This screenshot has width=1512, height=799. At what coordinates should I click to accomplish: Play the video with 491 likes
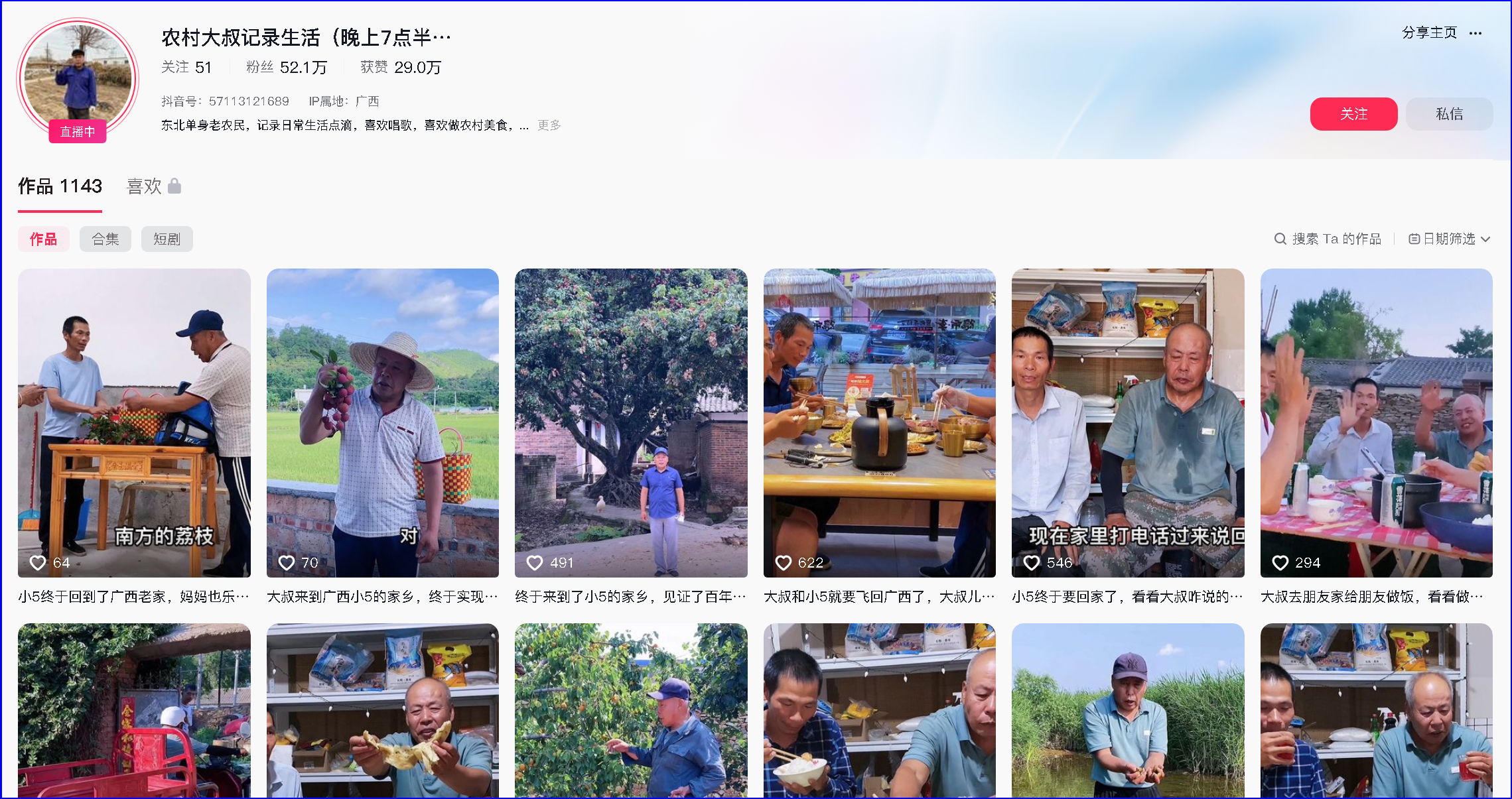pyautogui.click(x=630, y=422)
